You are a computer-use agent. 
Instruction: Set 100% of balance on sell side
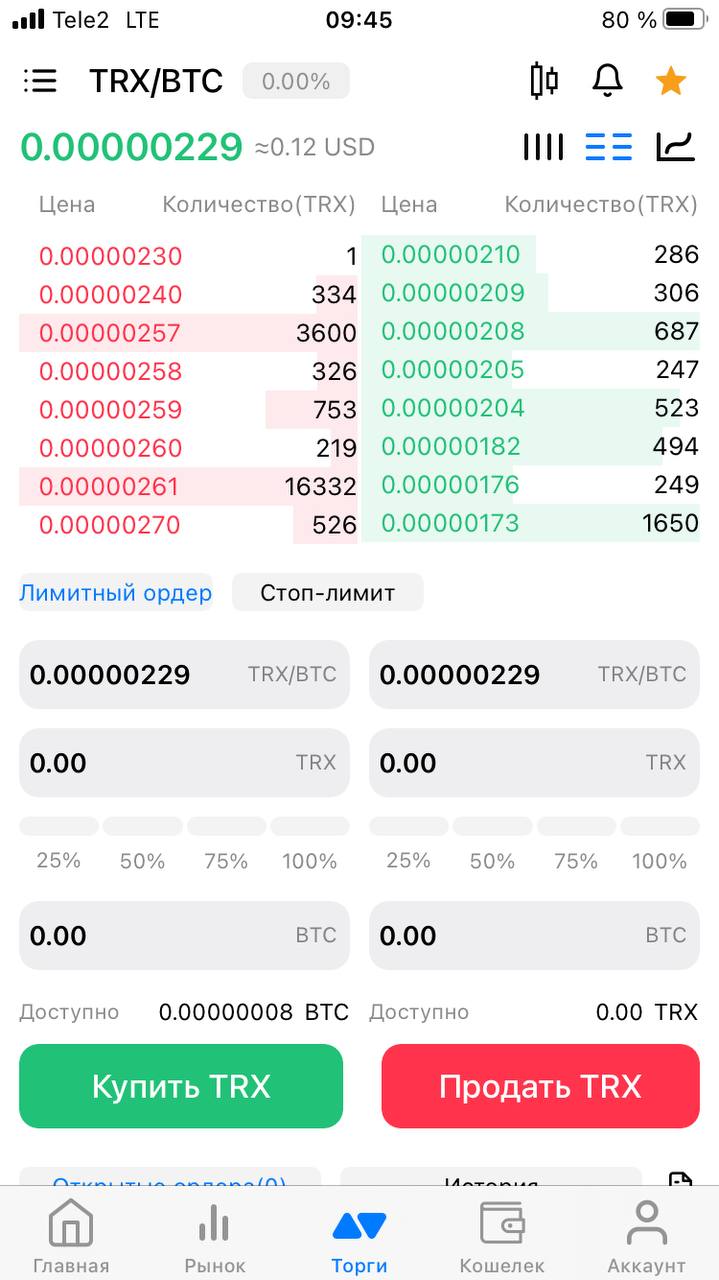tap(660, 861)
